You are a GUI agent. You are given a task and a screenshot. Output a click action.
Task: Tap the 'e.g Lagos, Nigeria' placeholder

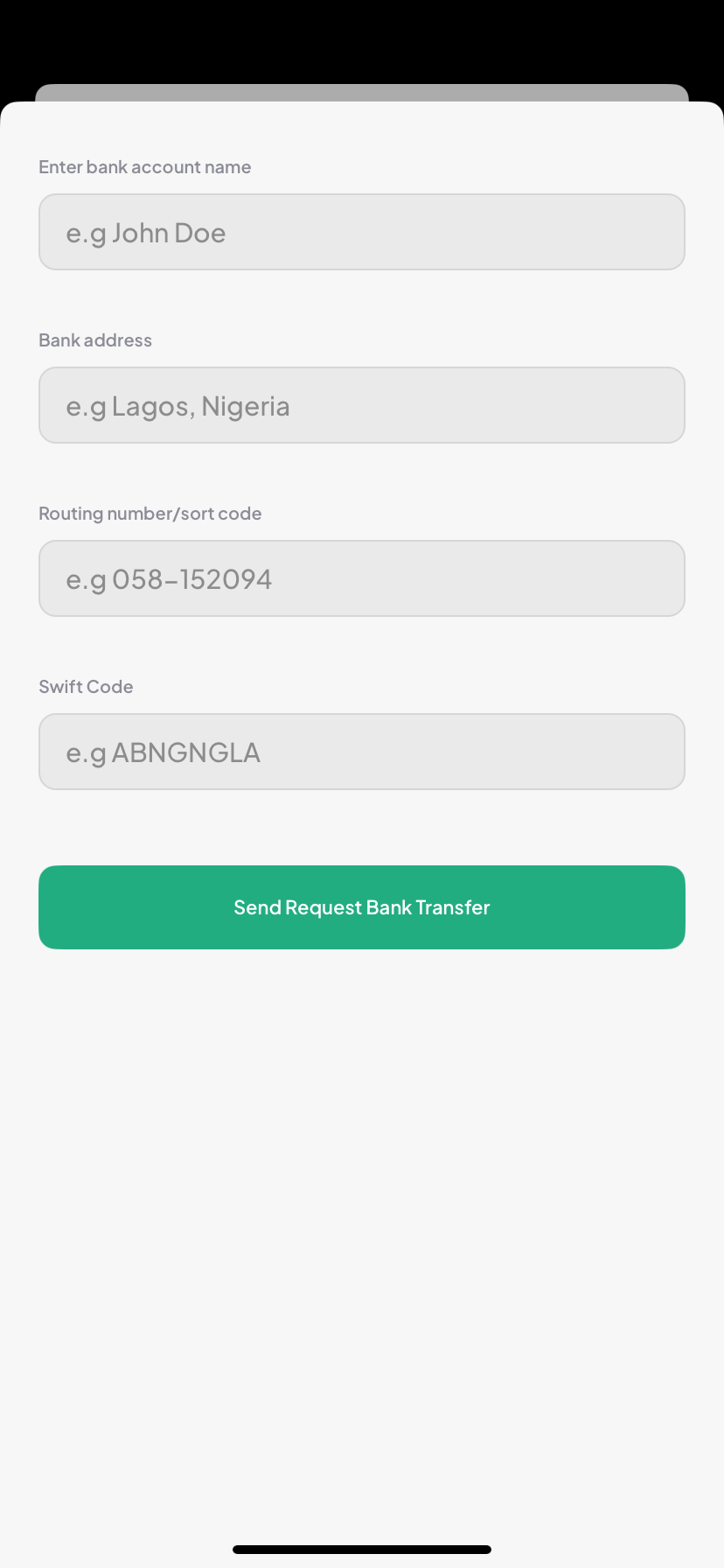click(178, 405)
